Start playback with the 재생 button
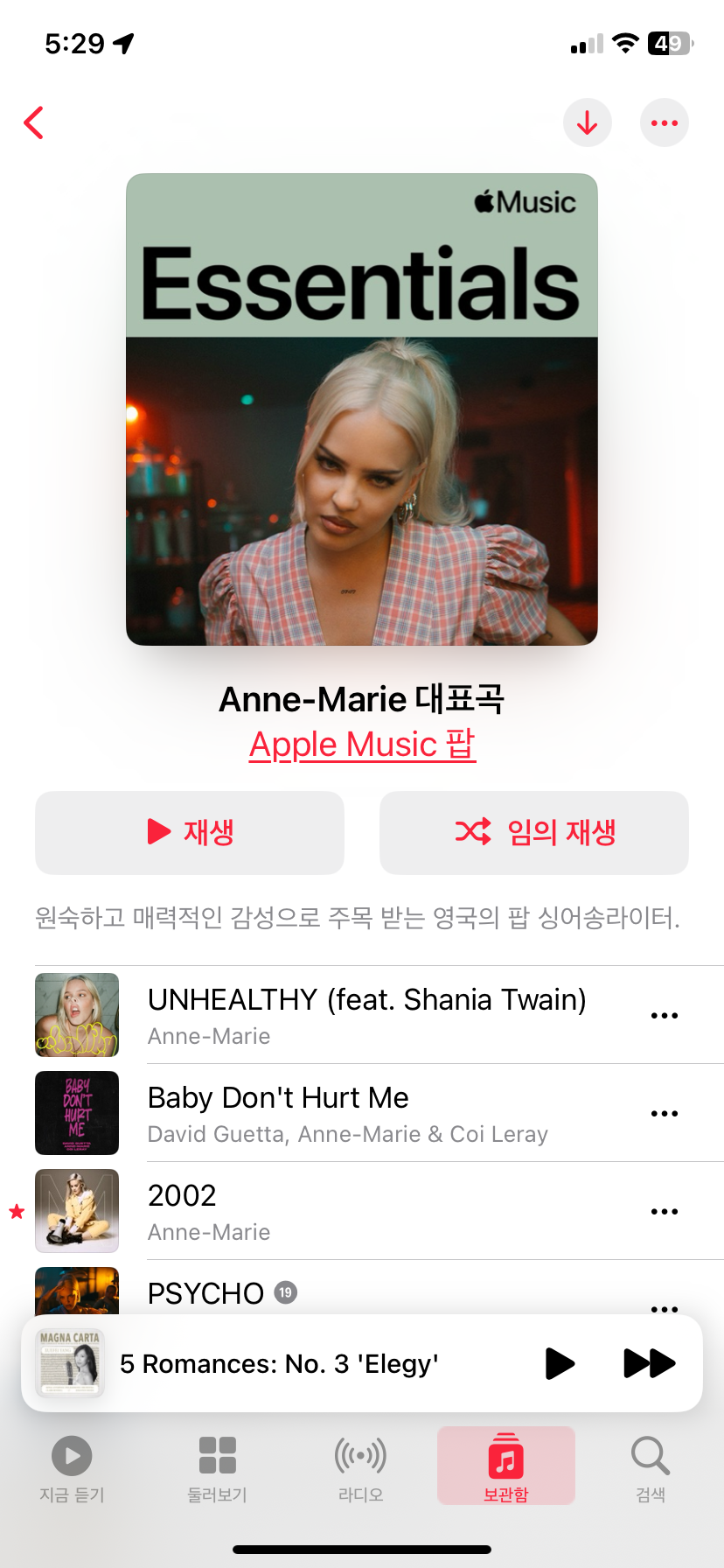Image resolution: width=724 pixels, height=1568 pixels. [190, 832]
